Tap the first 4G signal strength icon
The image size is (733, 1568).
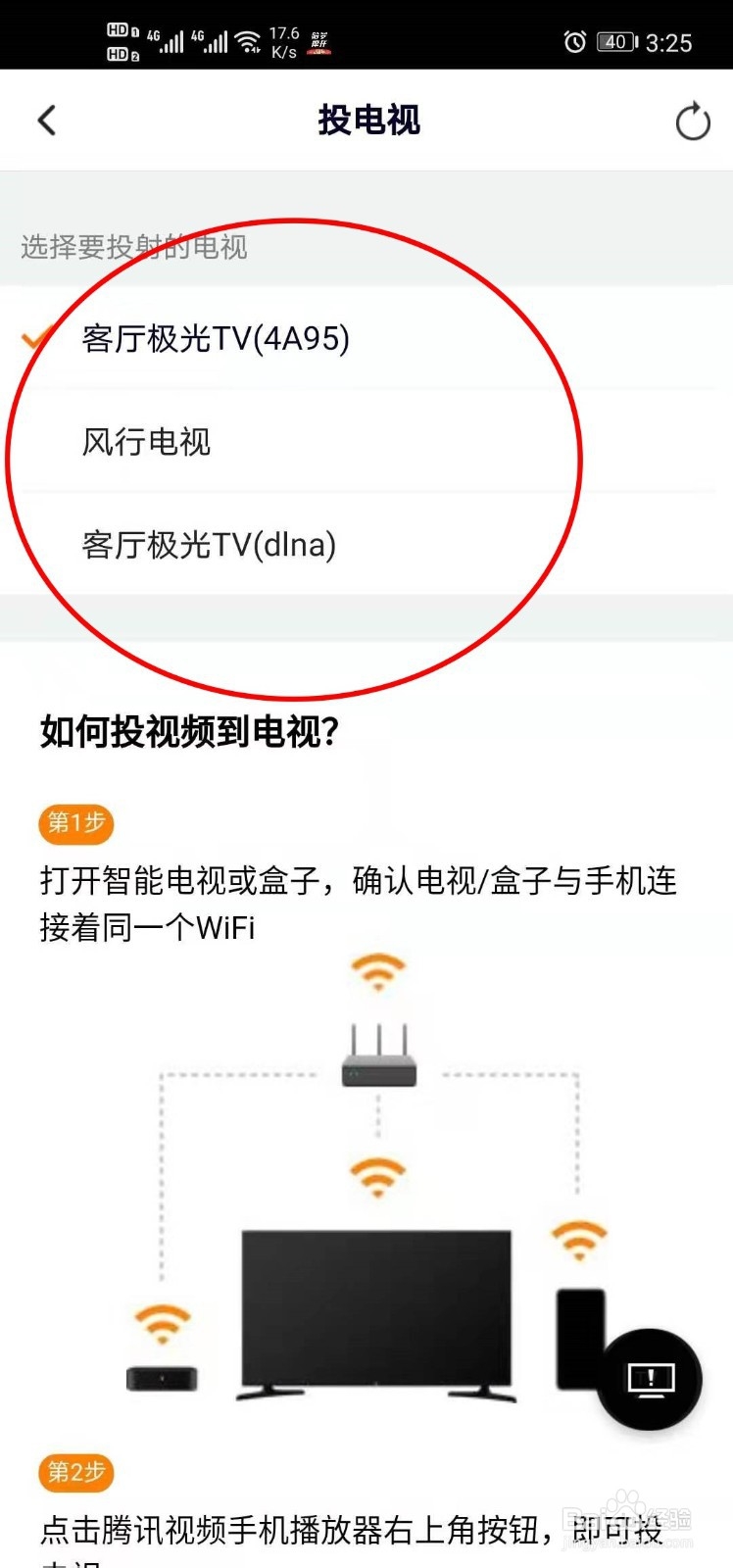[x=169, y=41]
